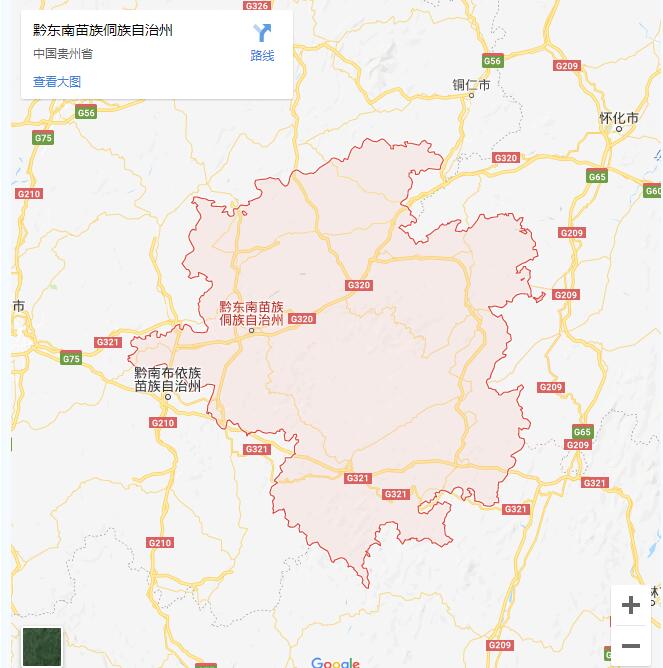Viewport: 663px width, 668px height.
Task: Zoom in on the map
Action: coord(630,605)
